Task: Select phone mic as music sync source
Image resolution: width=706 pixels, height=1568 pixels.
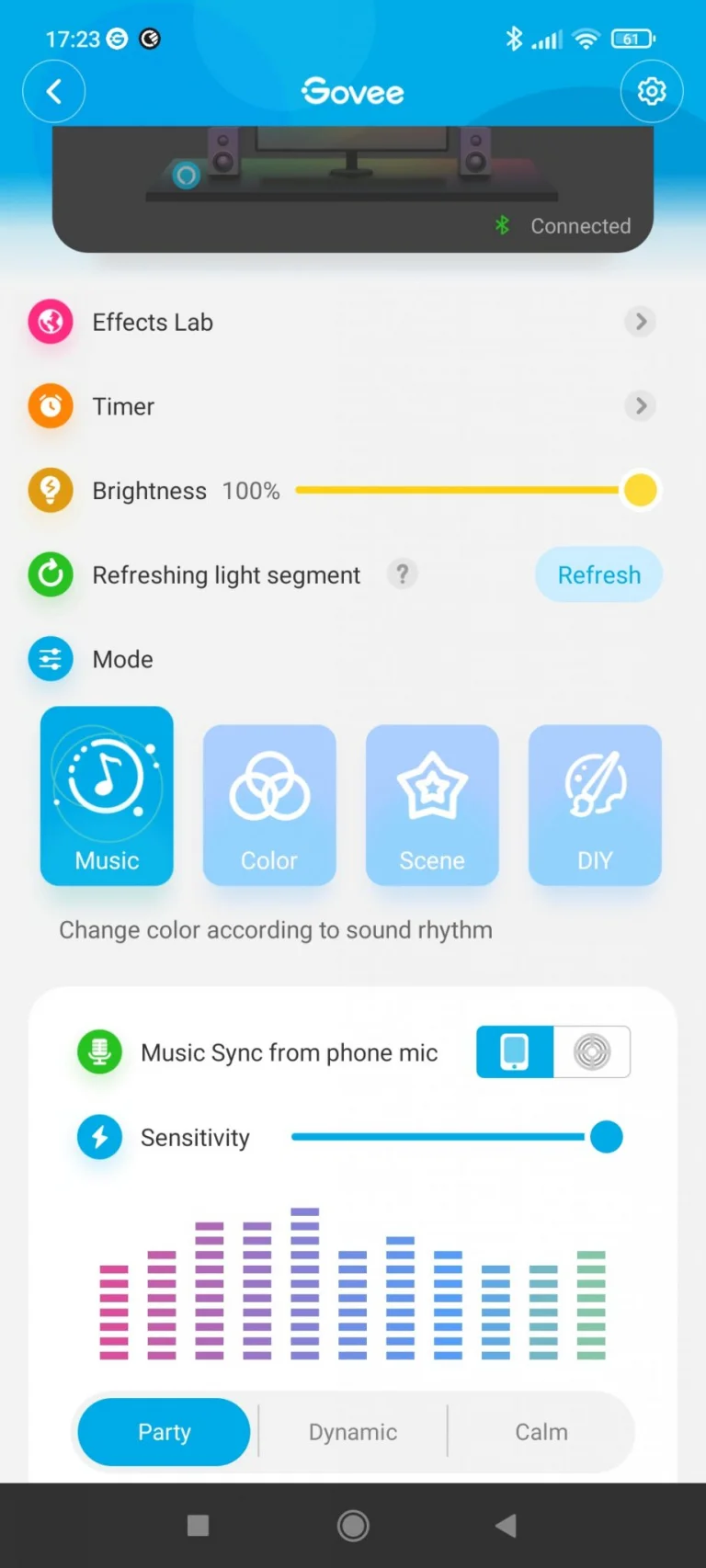Action: click(x=514, y=1051)
